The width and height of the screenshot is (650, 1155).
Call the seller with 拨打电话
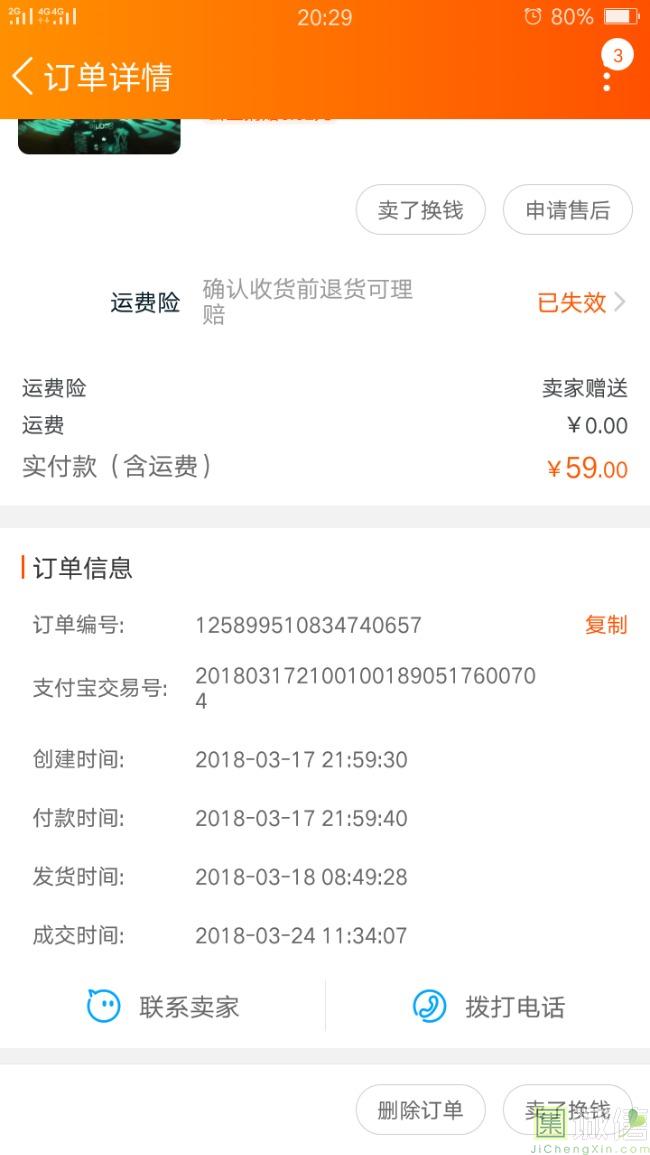pos(488,1006)
